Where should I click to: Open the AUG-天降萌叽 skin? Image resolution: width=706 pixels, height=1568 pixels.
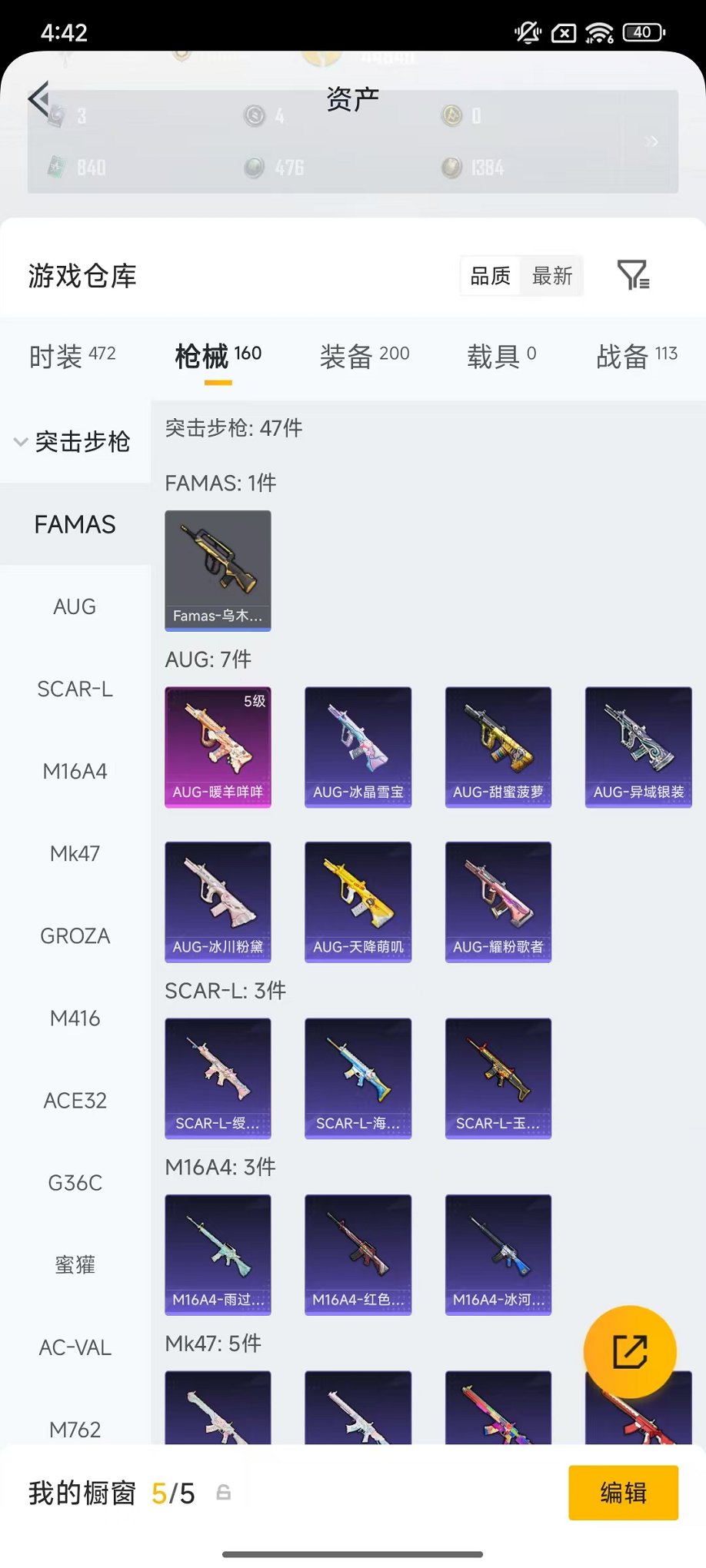[x=358, y=902]
